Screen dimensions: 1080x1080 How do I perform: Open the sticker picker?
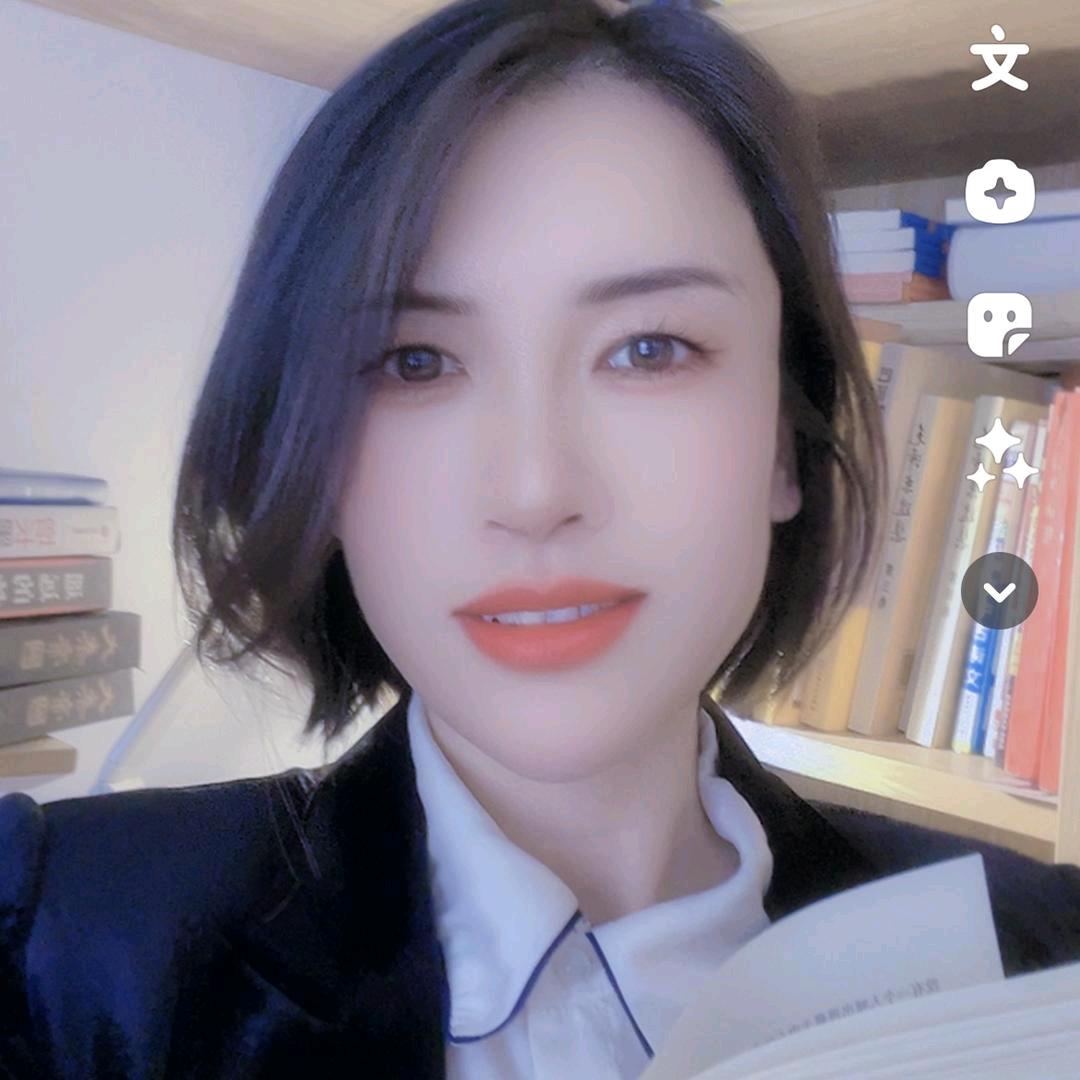click(x=999, y=324)
